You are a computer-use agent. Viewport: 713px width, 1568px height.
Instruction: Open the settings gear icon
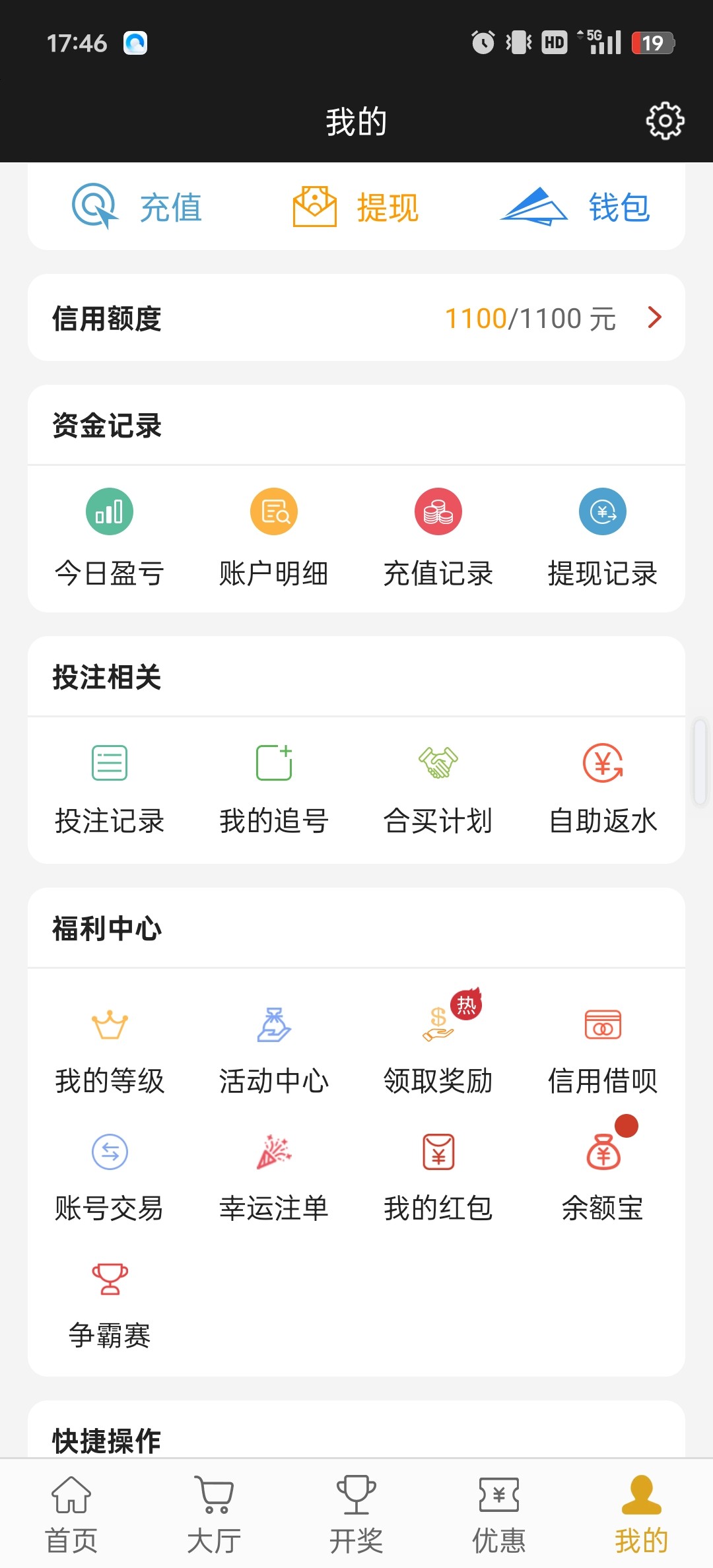[x=665, y=121]
